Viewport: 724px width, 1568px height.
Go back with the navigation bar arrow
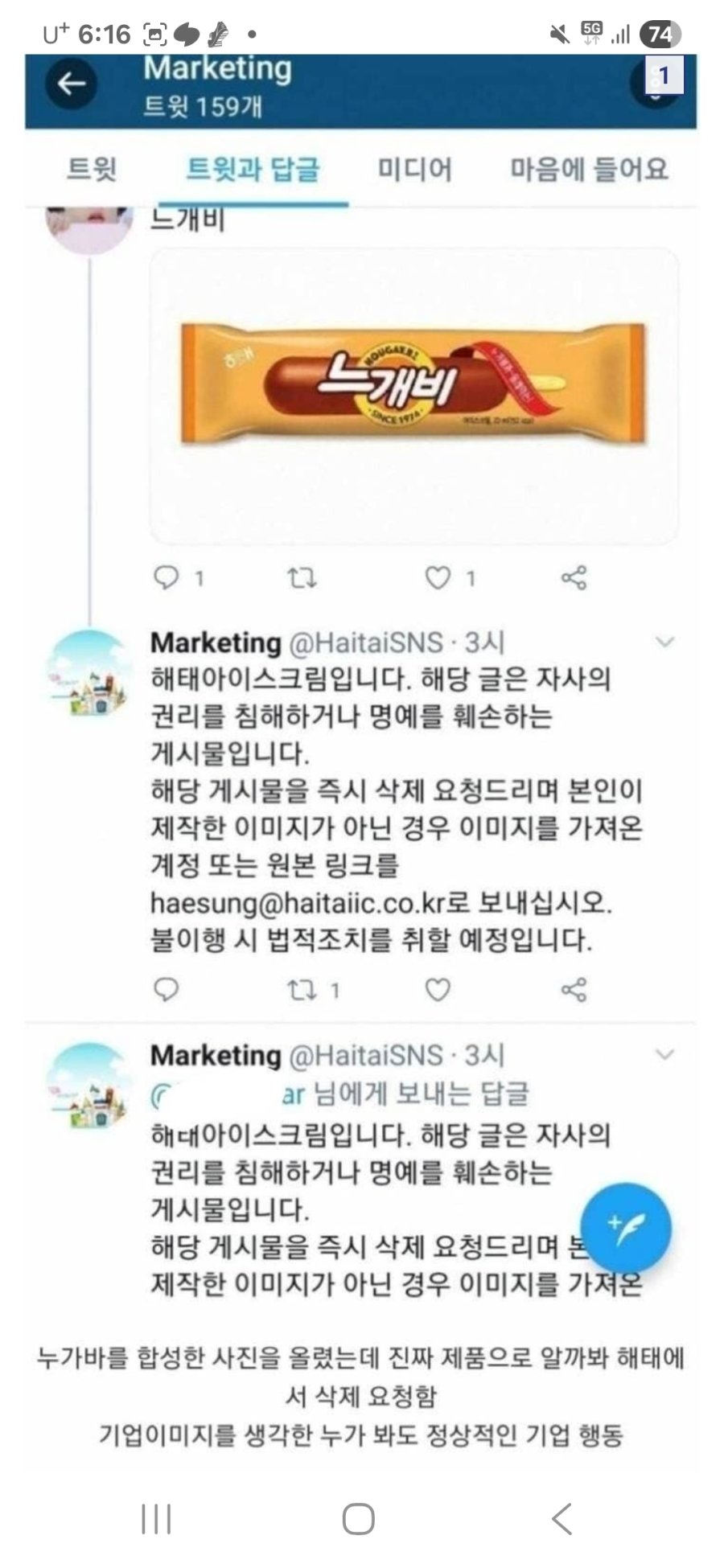[x=562, y=1519]
